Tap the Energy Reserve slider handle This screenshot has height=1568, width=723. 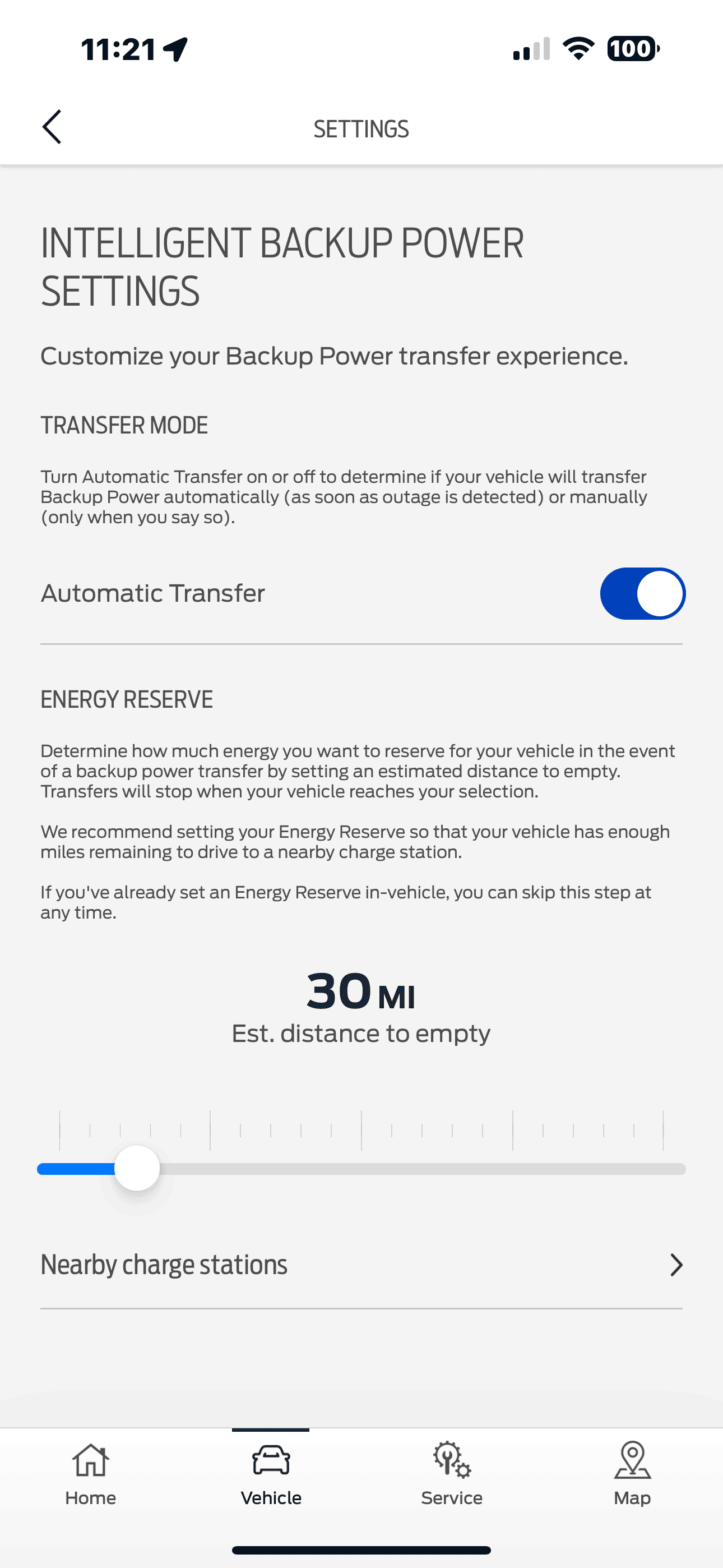click(x=137, y=1168)
